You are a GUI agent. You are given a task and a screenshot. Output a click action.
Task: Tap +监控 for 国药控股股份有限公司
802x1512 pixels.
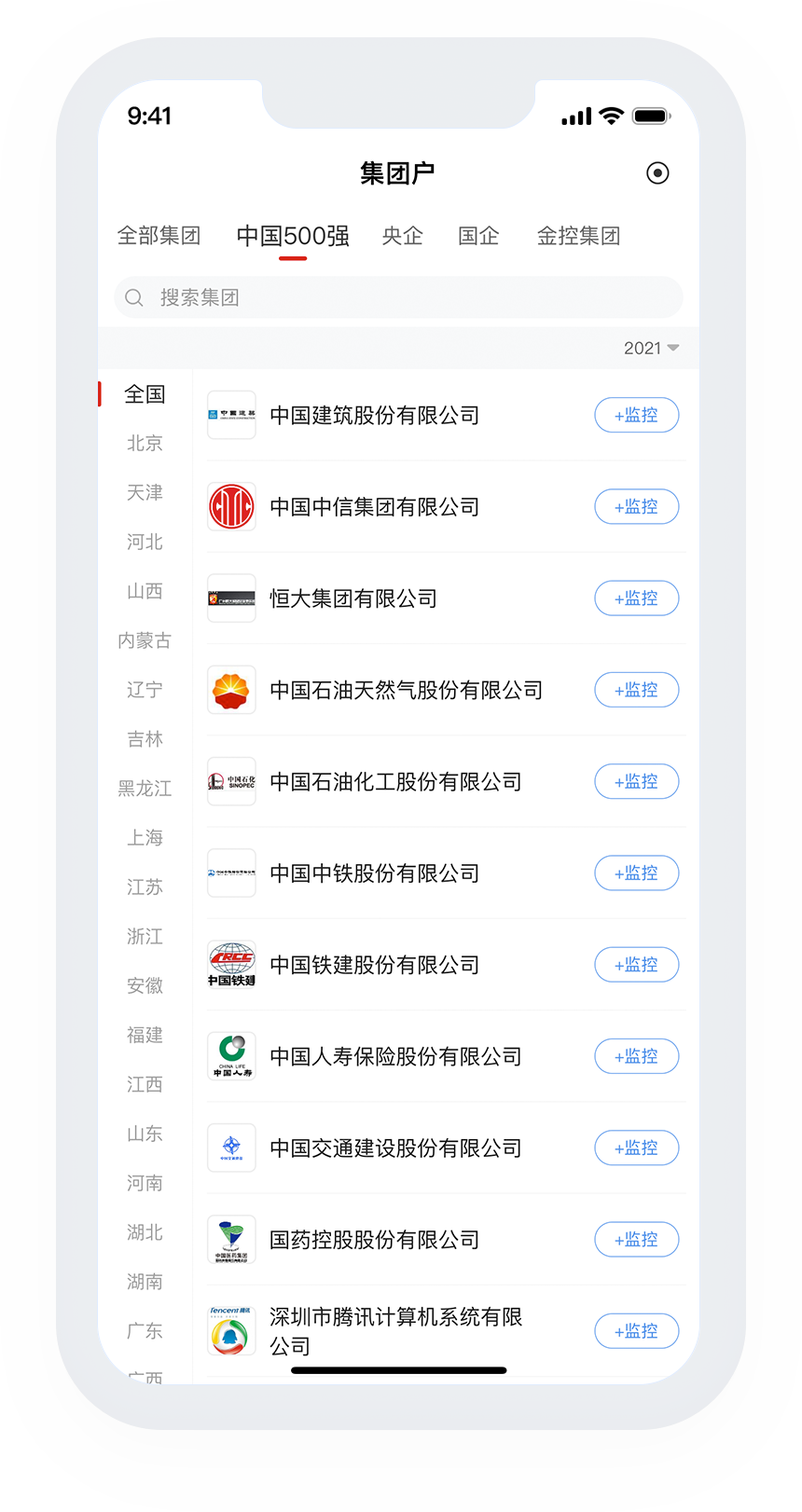coord(637,1240)
